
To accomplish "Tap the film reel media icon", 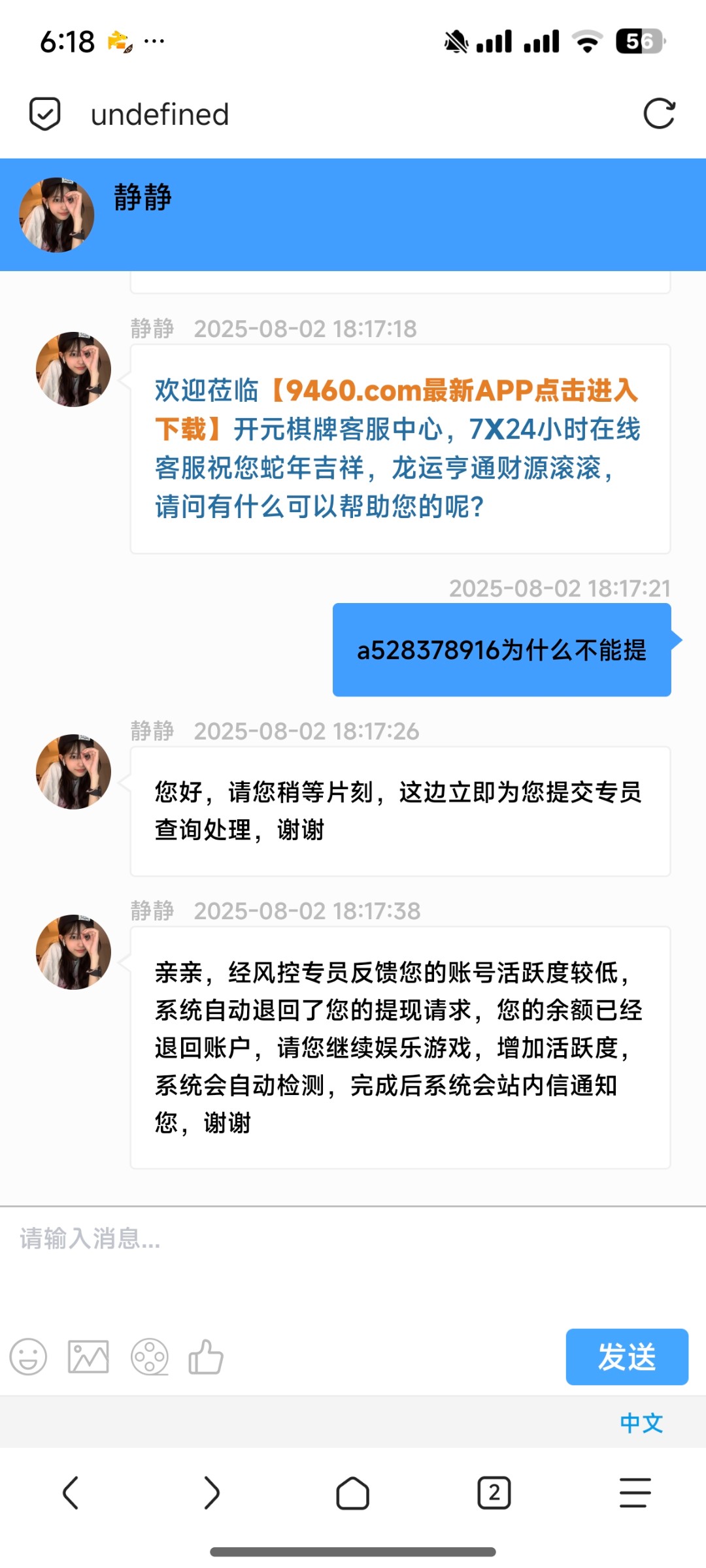I will (x=151, y=1356).
